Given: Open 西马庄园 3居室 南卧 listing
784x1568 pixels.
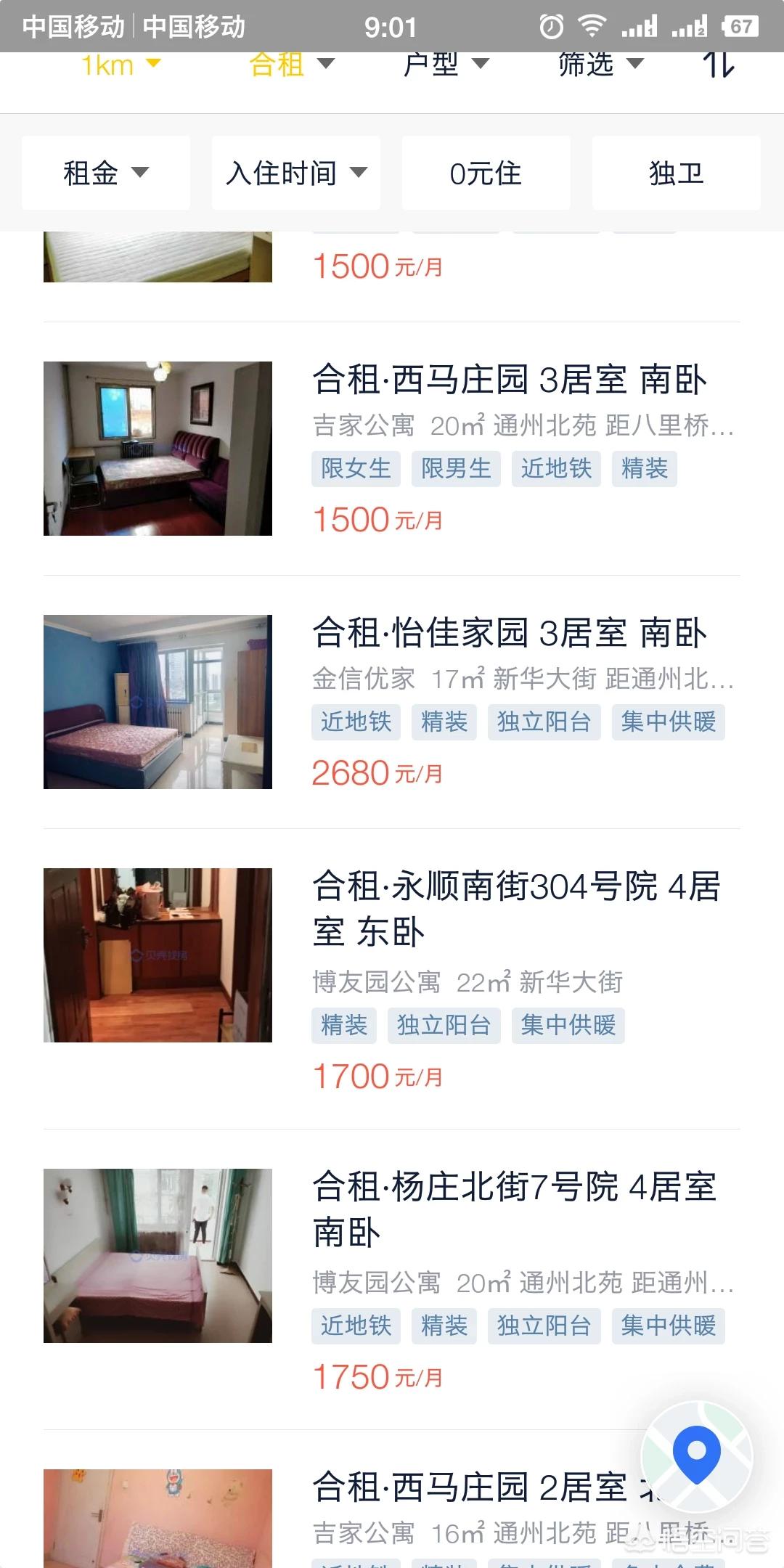Looking at the screenshot, I should 392,449.
